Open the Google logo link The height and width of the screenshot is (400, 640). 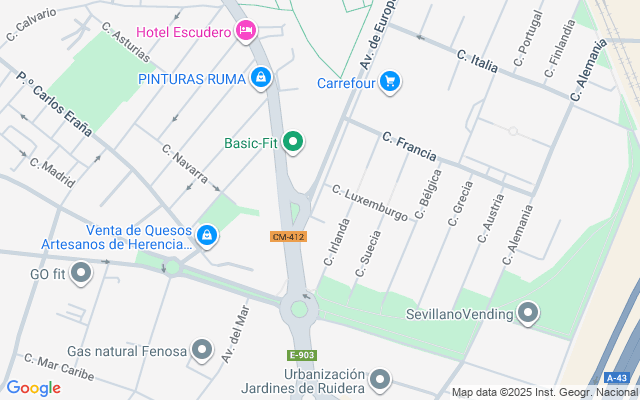point(33,388)
